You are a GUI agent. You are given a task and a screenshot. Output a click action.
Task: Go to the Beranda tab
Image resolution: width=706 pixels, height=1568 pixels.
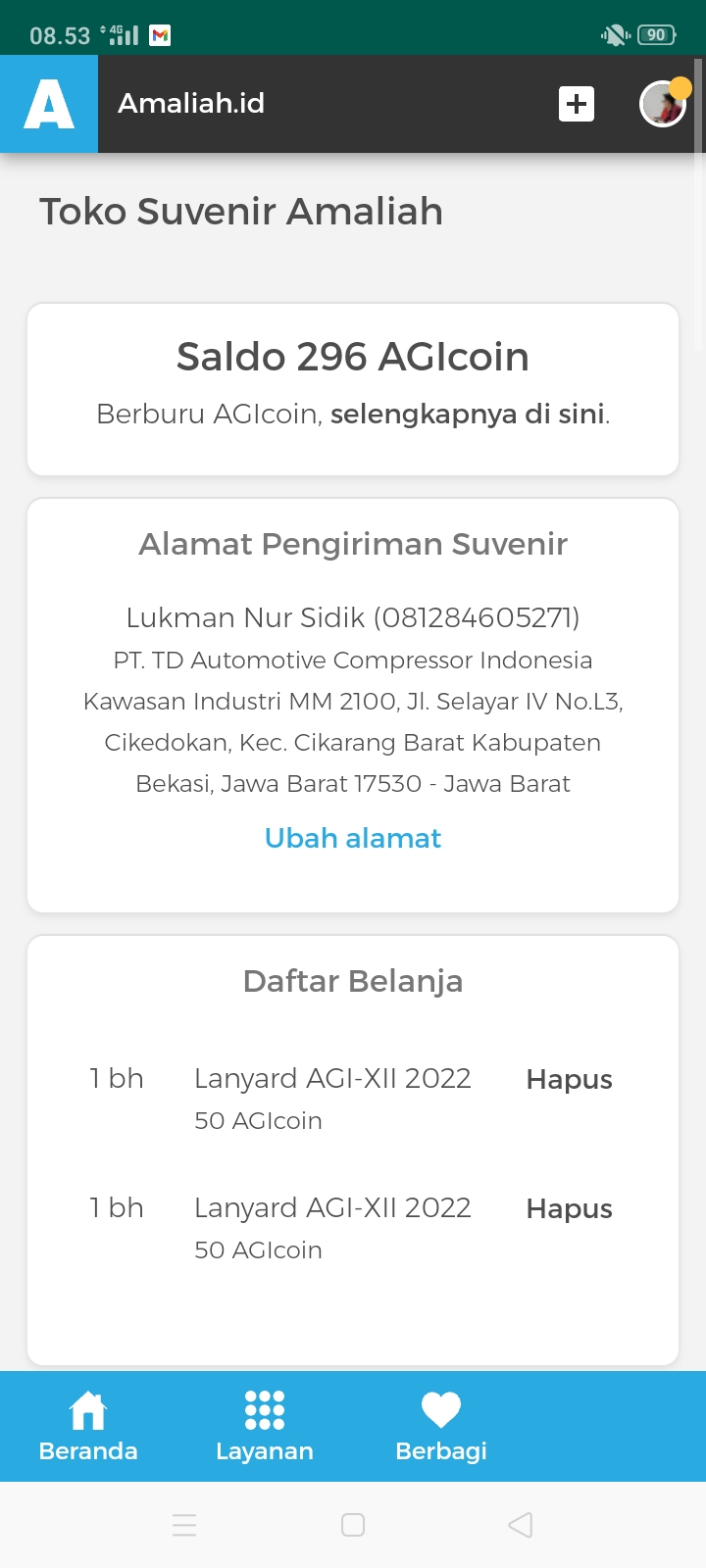tap(88, 1426)
